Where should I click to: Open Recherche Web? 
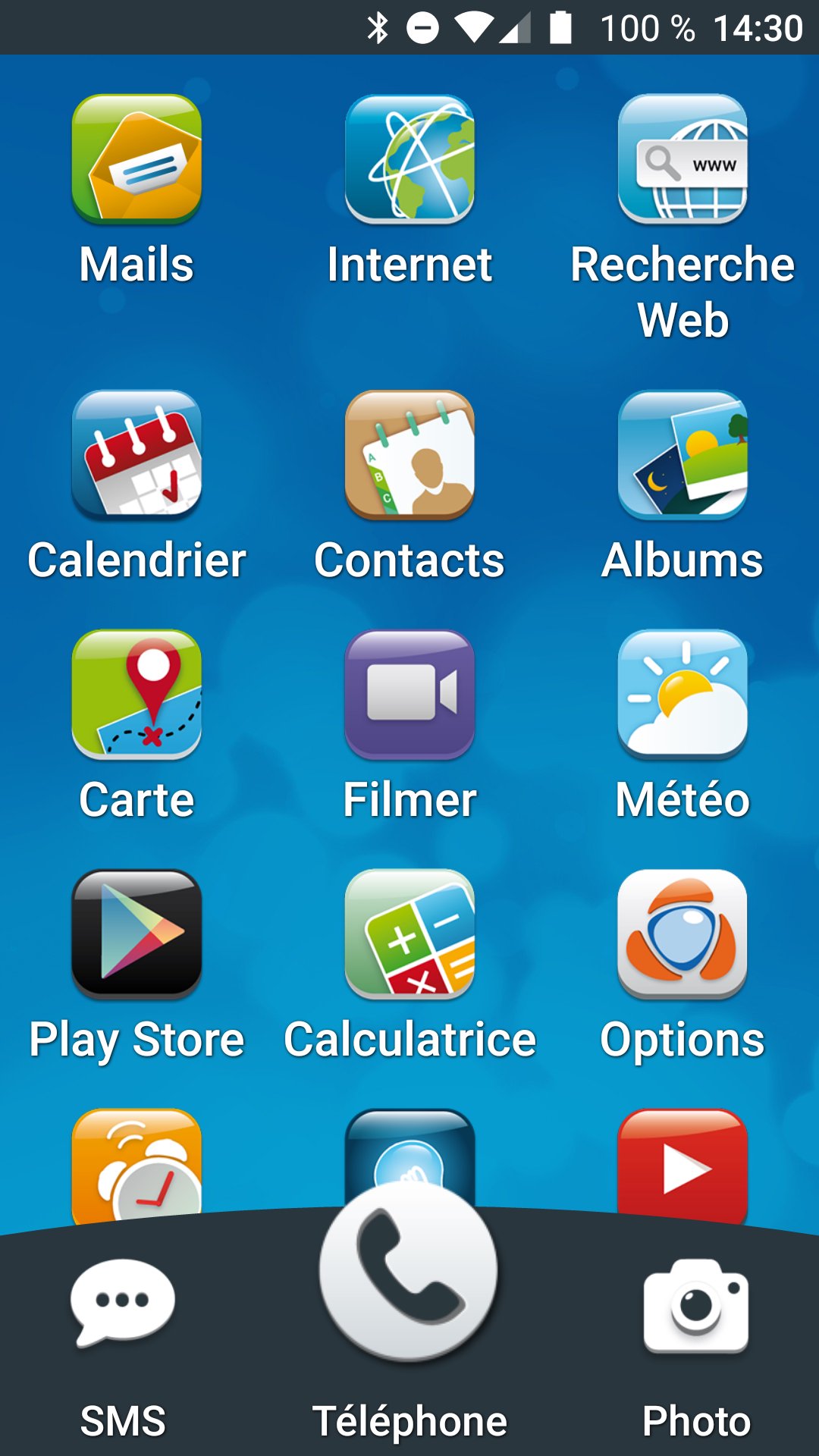coord(682,159)
